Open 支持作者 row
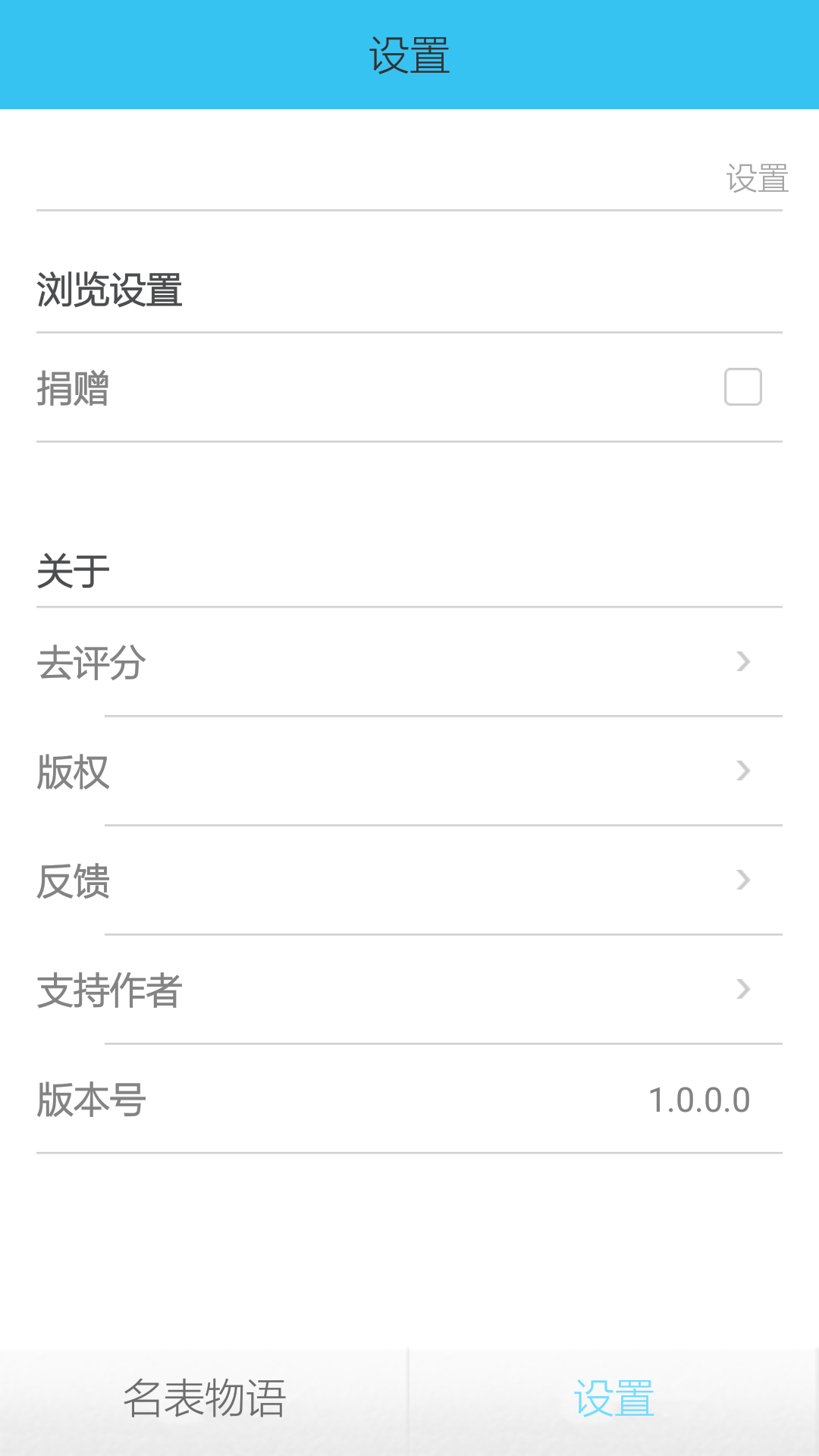Screen dimensions: 819x1456 pyautogui.click(x=409, y=990)
